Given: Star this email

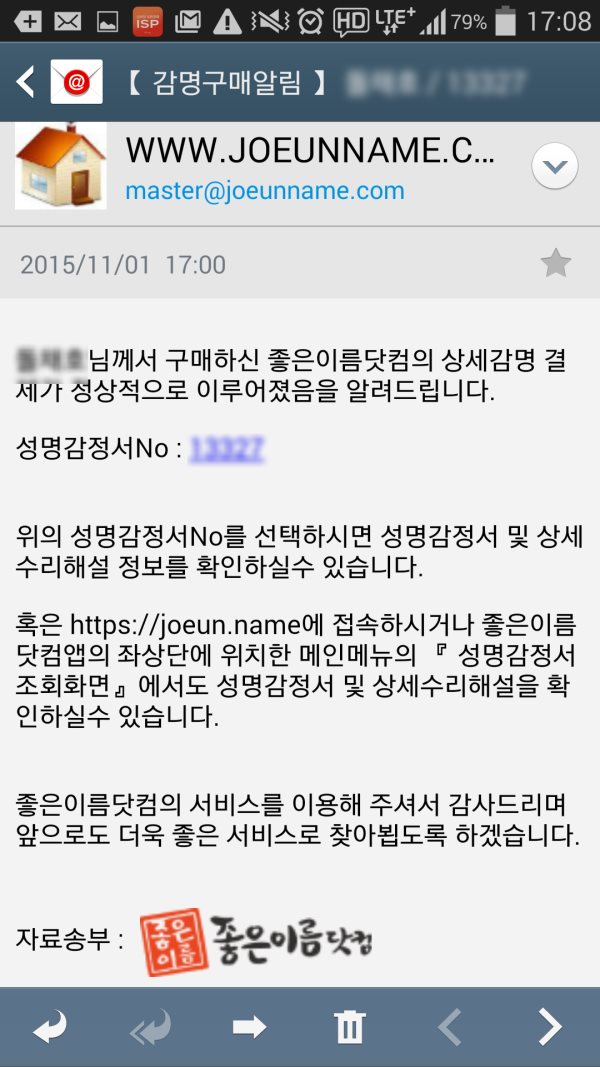Looking at the screenshot, I should click(555, 264).
